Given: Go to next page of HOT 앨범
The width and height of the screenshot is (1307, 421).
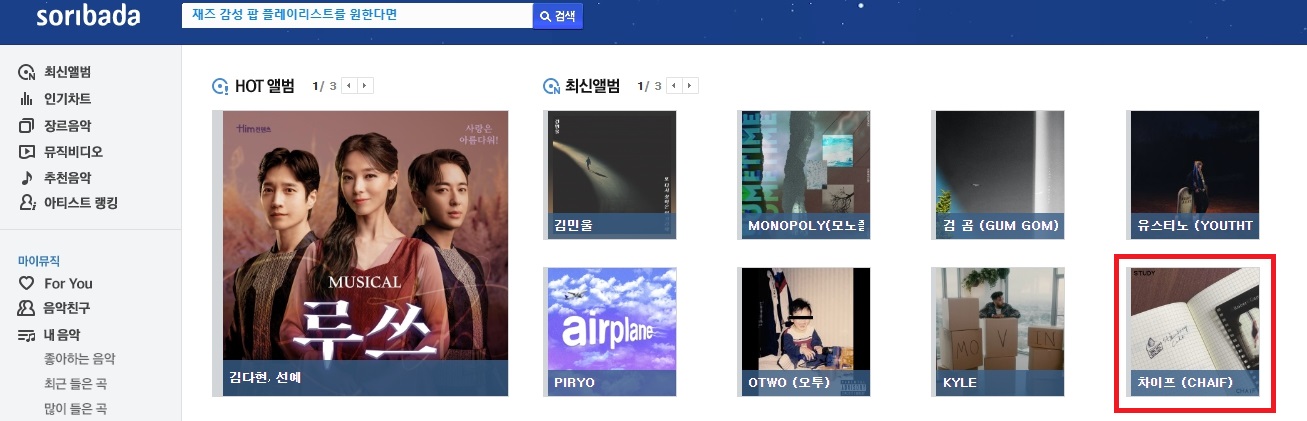Looking at the screenshot, I should click(365, 86).
